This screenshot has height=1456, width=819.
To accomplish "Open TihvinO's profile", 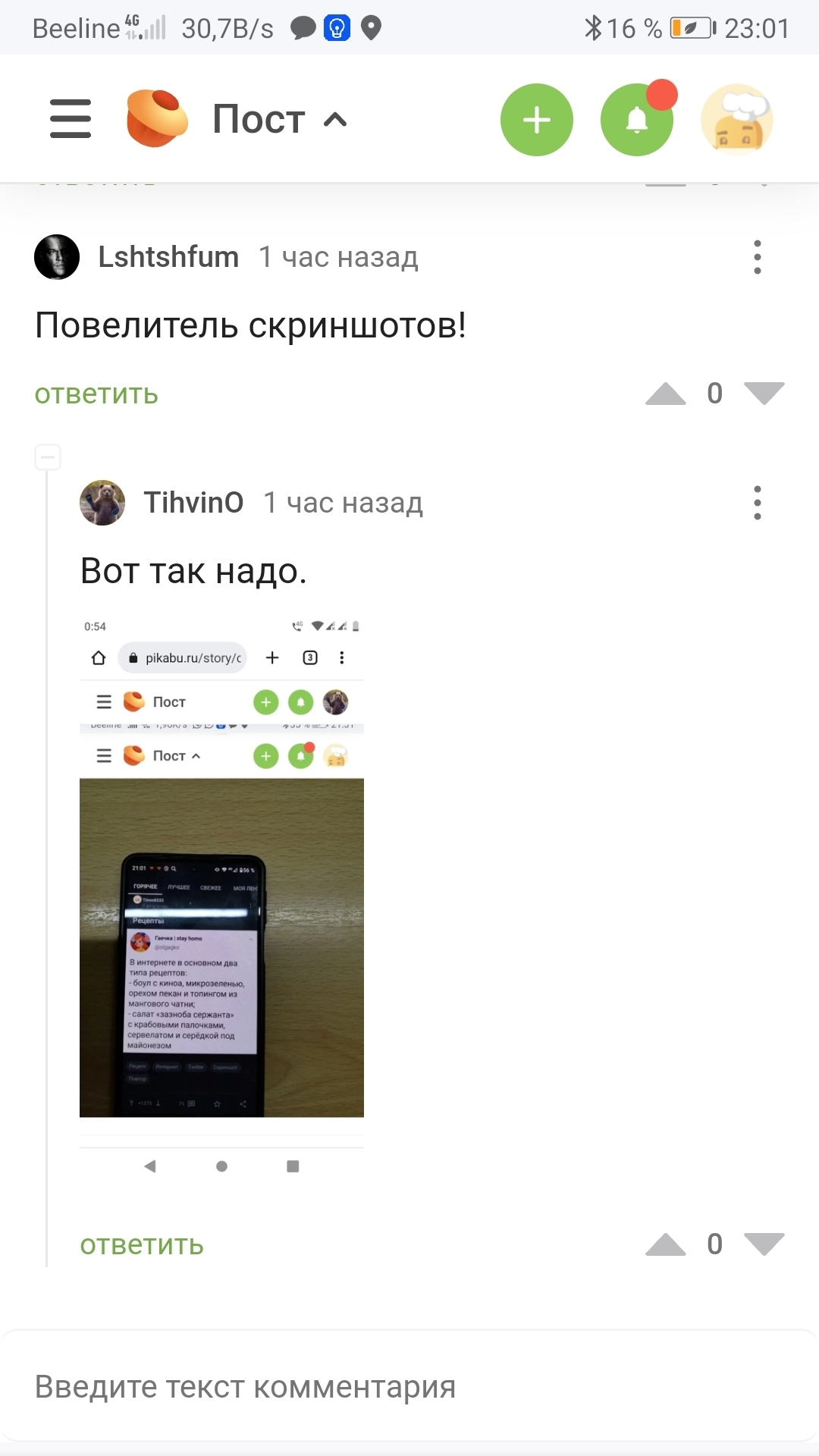I will point(193,502).
